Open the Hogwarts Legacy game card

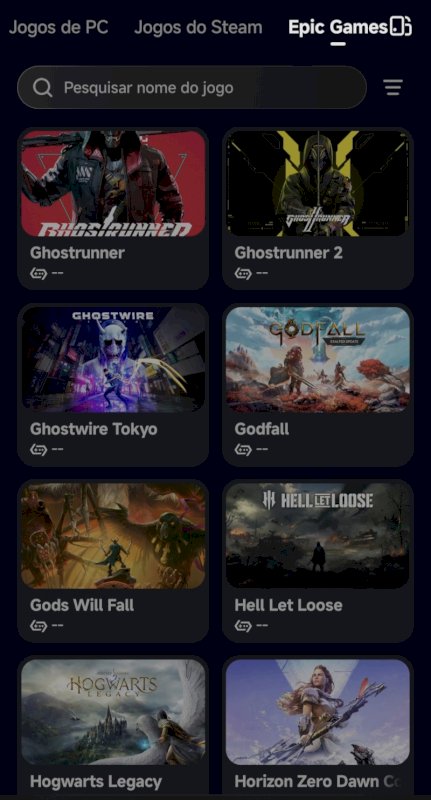(113, 727)
